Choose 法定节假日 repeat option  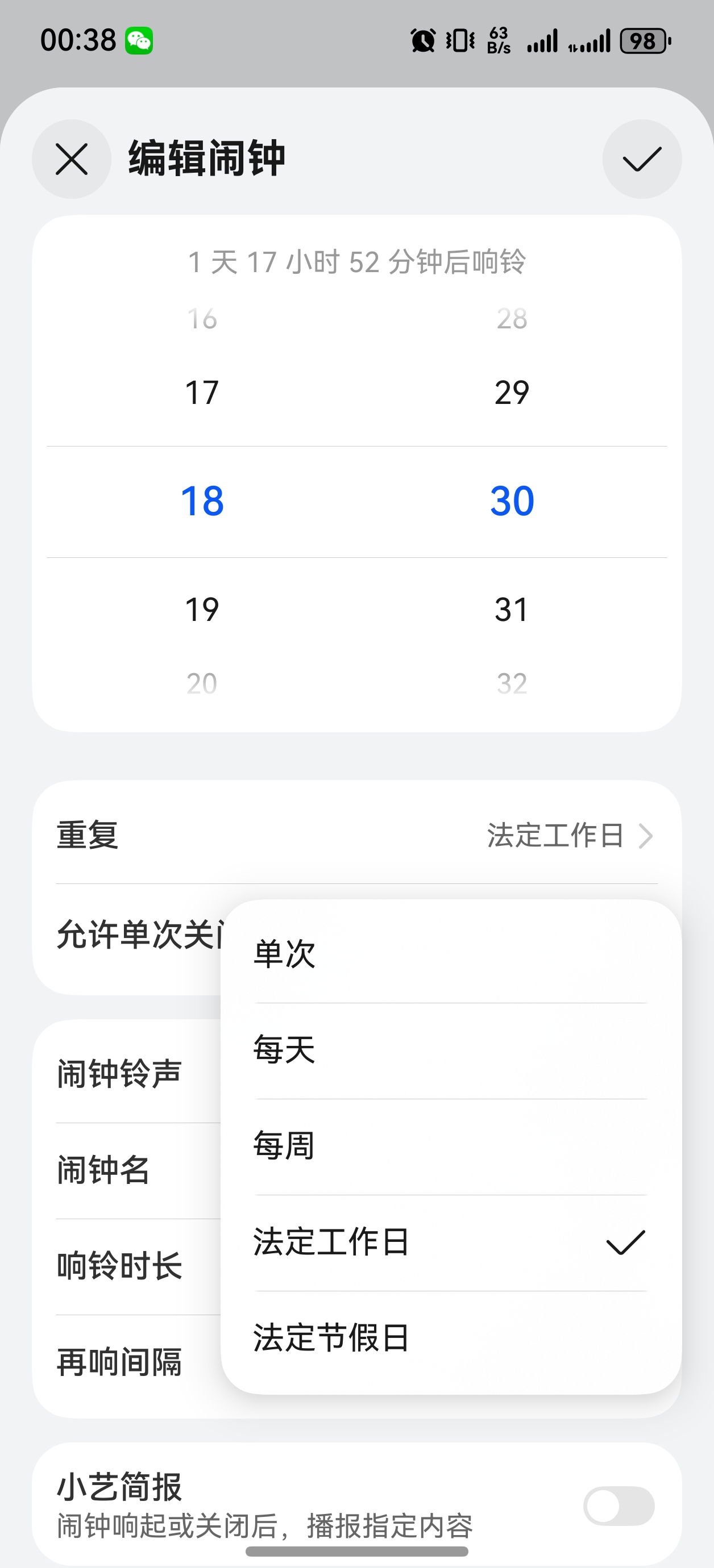pyautogui.click(x=451, y=1338)
